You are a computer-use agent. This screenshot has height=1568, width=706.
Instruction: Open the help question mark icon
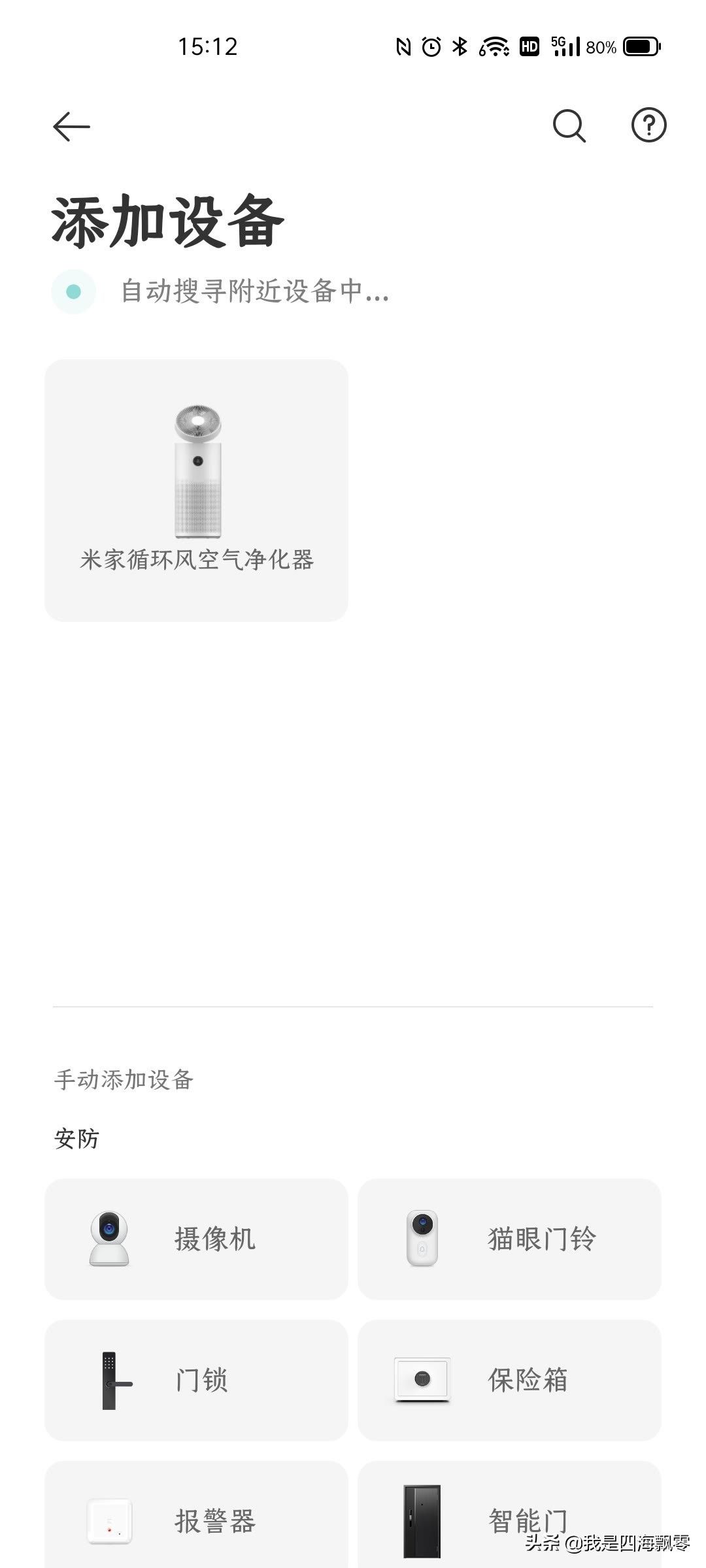pos(648,125)
